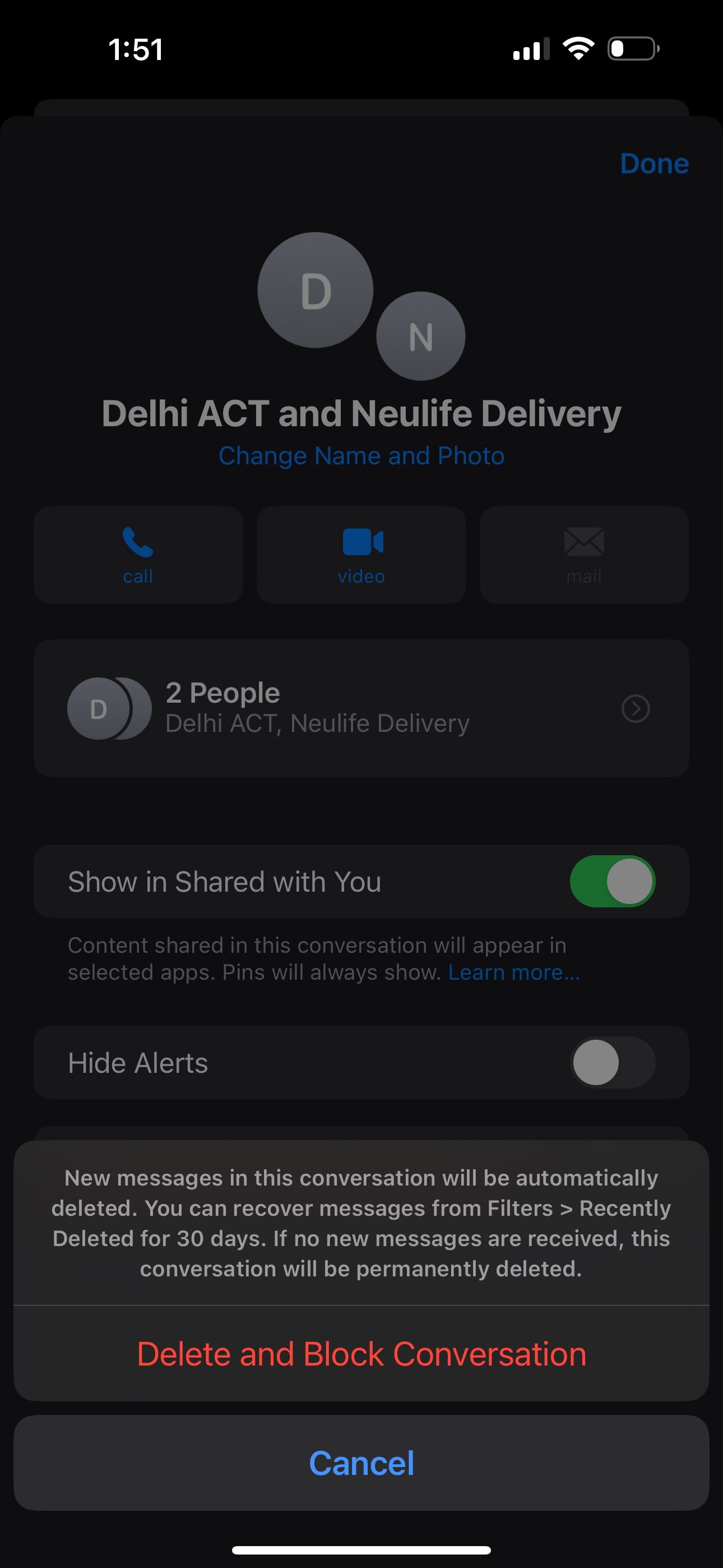The image size is (723, 1568).
Task: Tap the Wi-Fi icon in the status bar
Action: coord(576,49)
